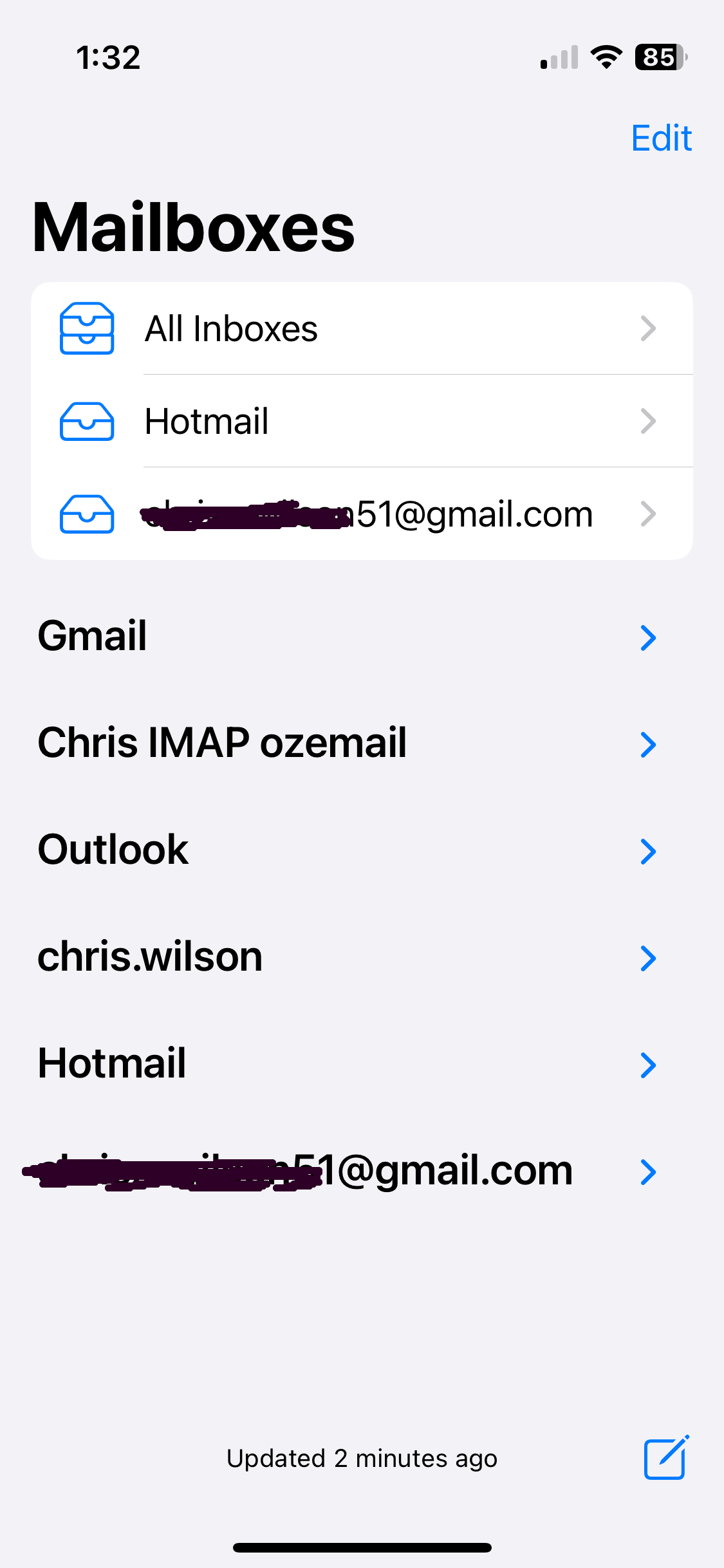Compose a new email

pos(666,1458)
